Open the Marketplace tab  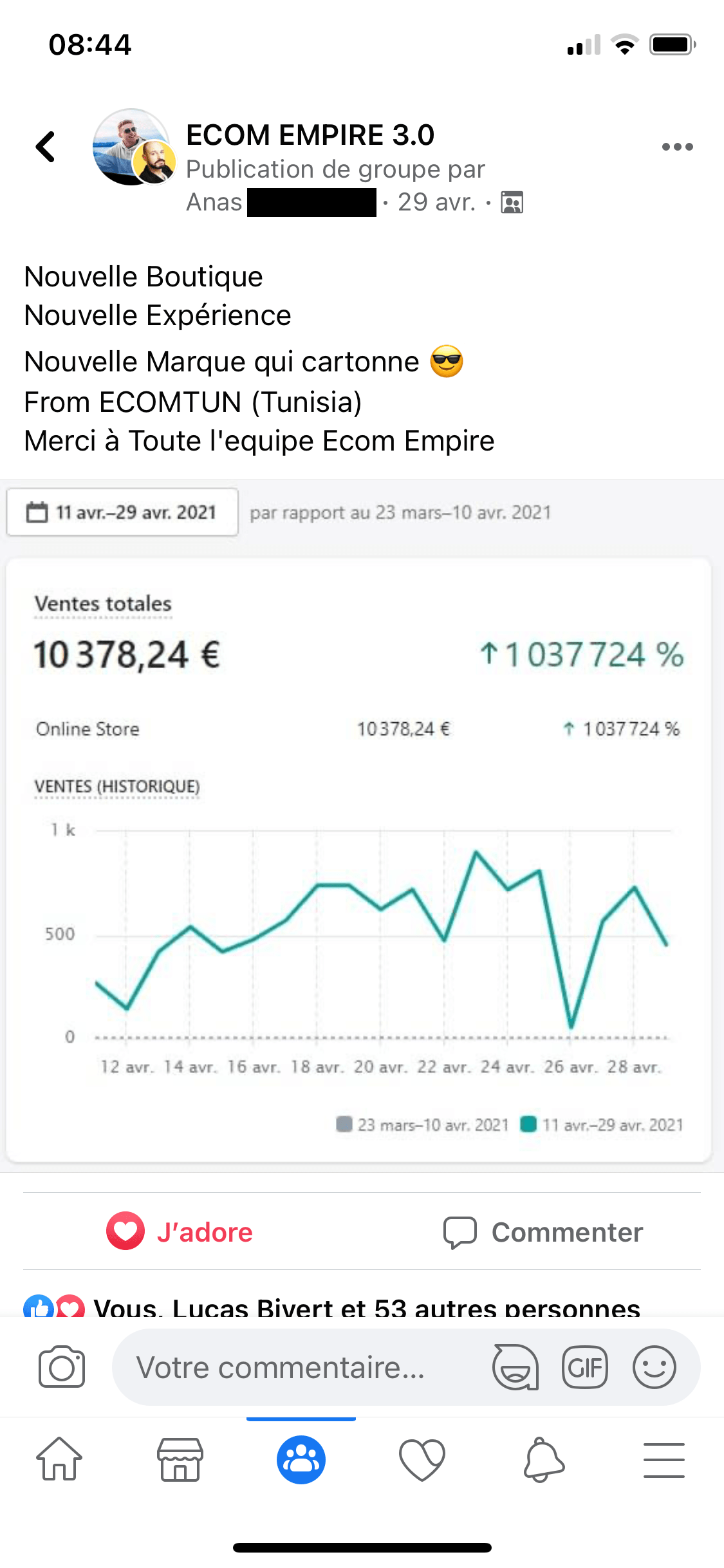(180, 1459)
